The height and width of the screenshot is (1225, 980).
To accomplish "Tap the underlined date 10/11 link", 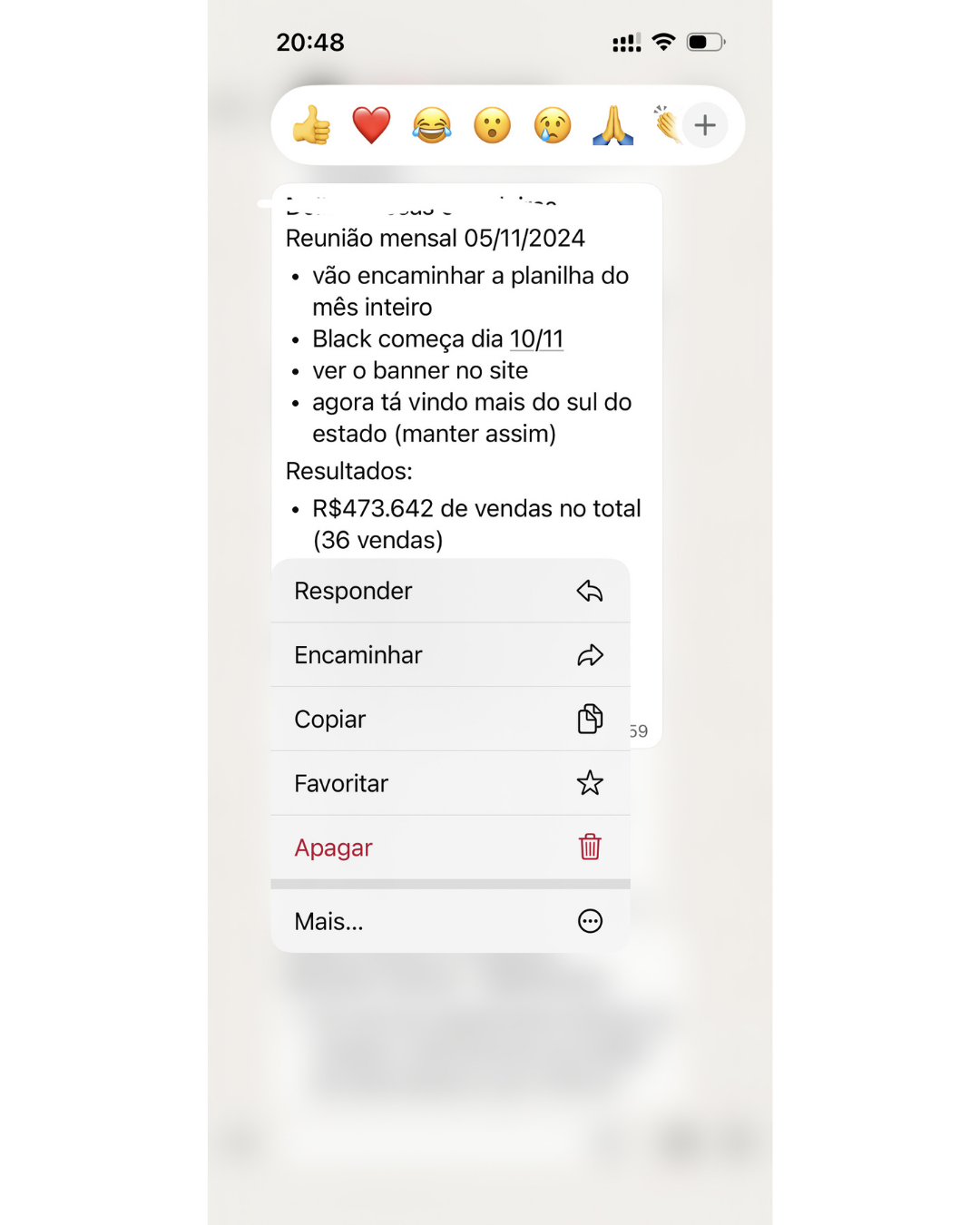I will click(x=536, y=338).
